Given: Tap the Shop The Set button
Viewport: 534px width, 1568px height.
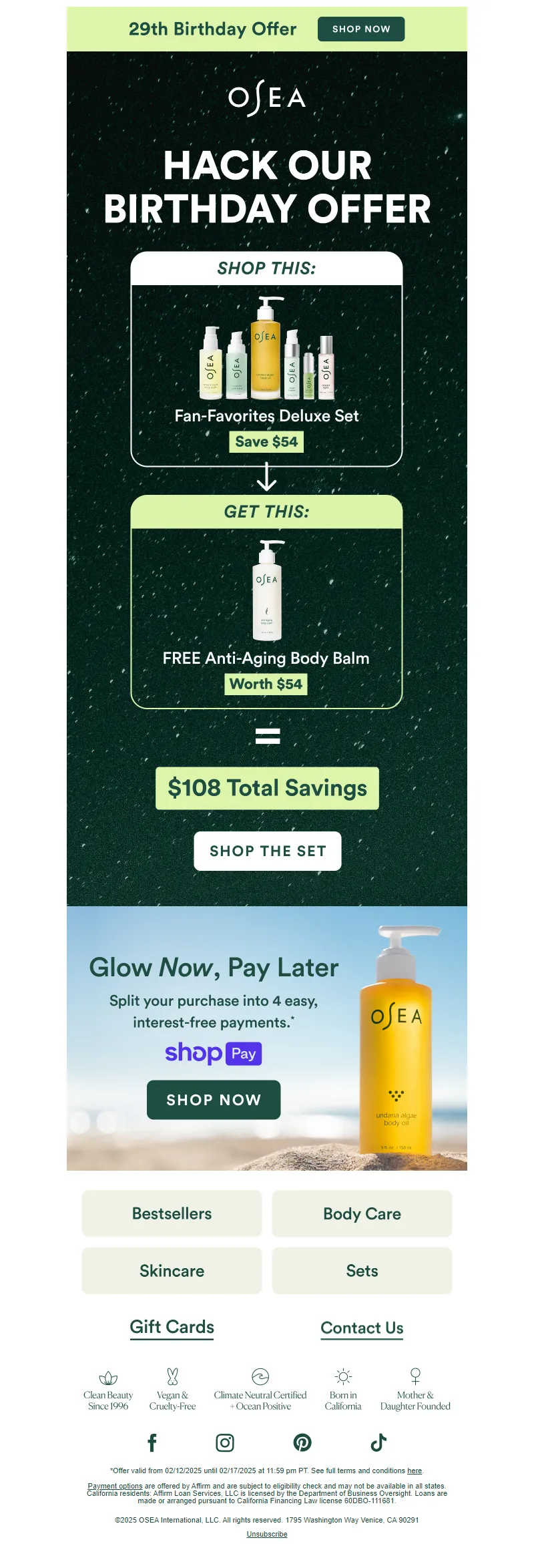Looking at the screenshot, I should (x=268, y=851).
